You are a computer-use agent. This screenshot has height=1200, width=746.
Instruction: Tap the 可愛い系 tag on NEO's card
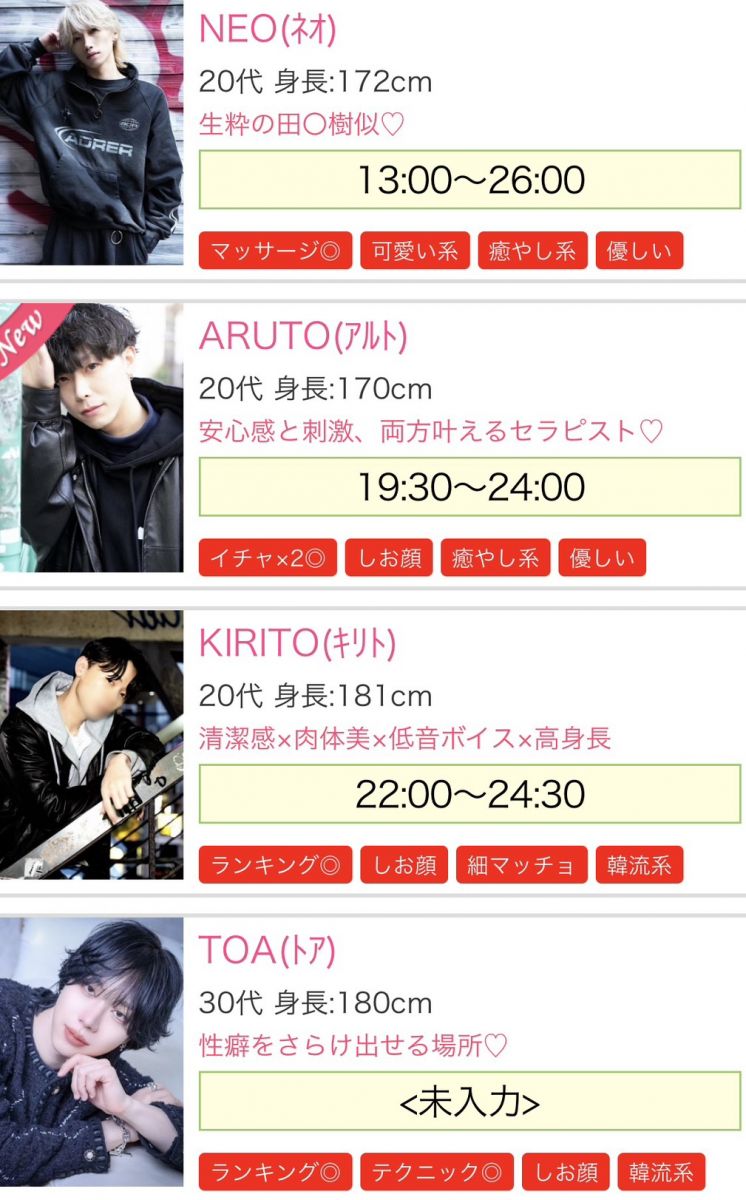click(415, 251)
